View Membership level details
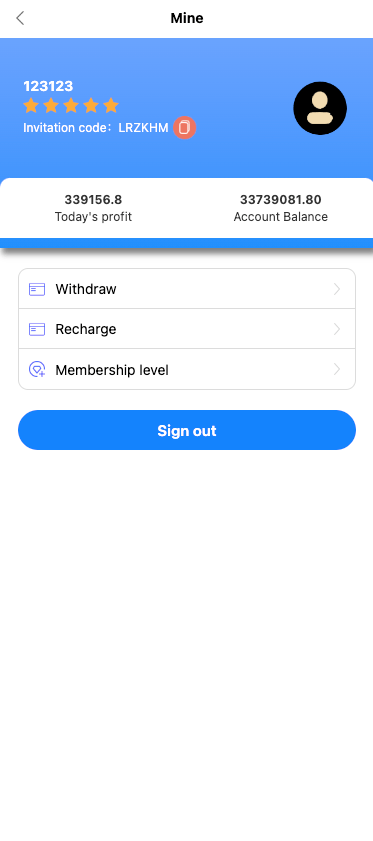Viewport: 373px width, 841px height. [187, 370]
